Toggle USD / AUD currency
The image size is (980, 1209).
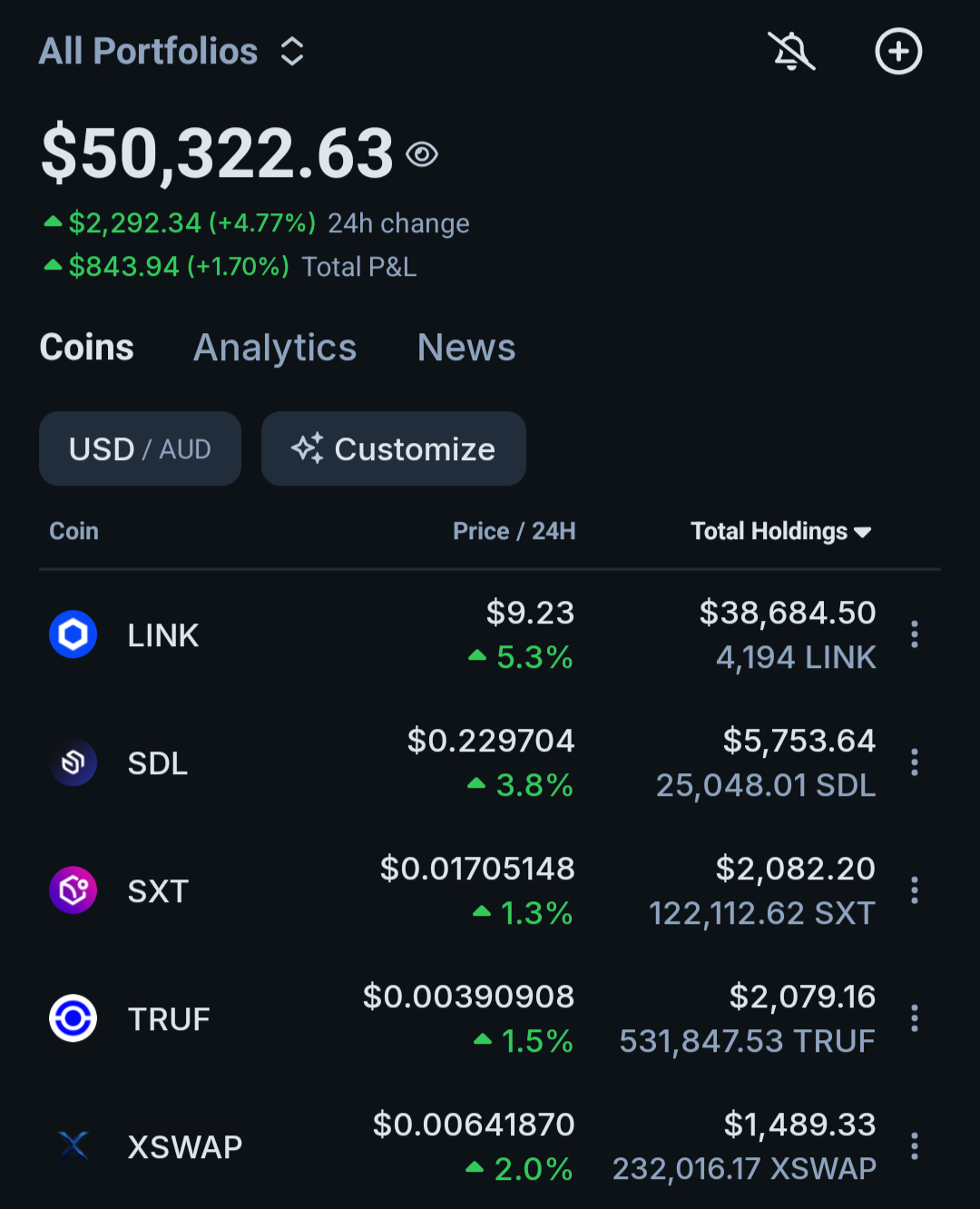point(140,449)
